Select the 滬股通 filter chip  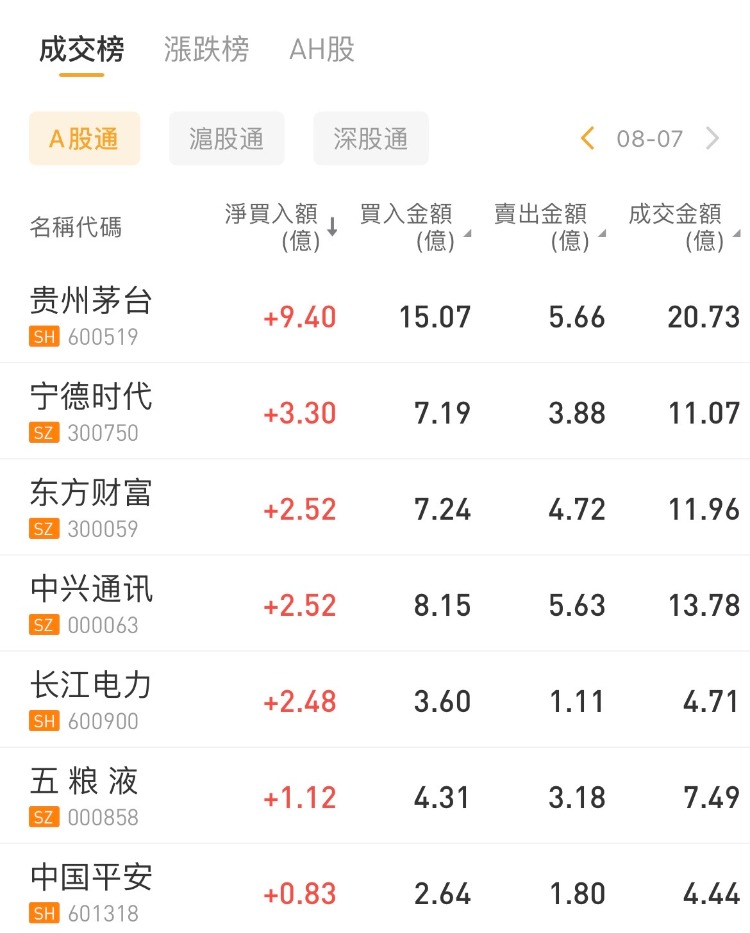[x=227, y=138]
